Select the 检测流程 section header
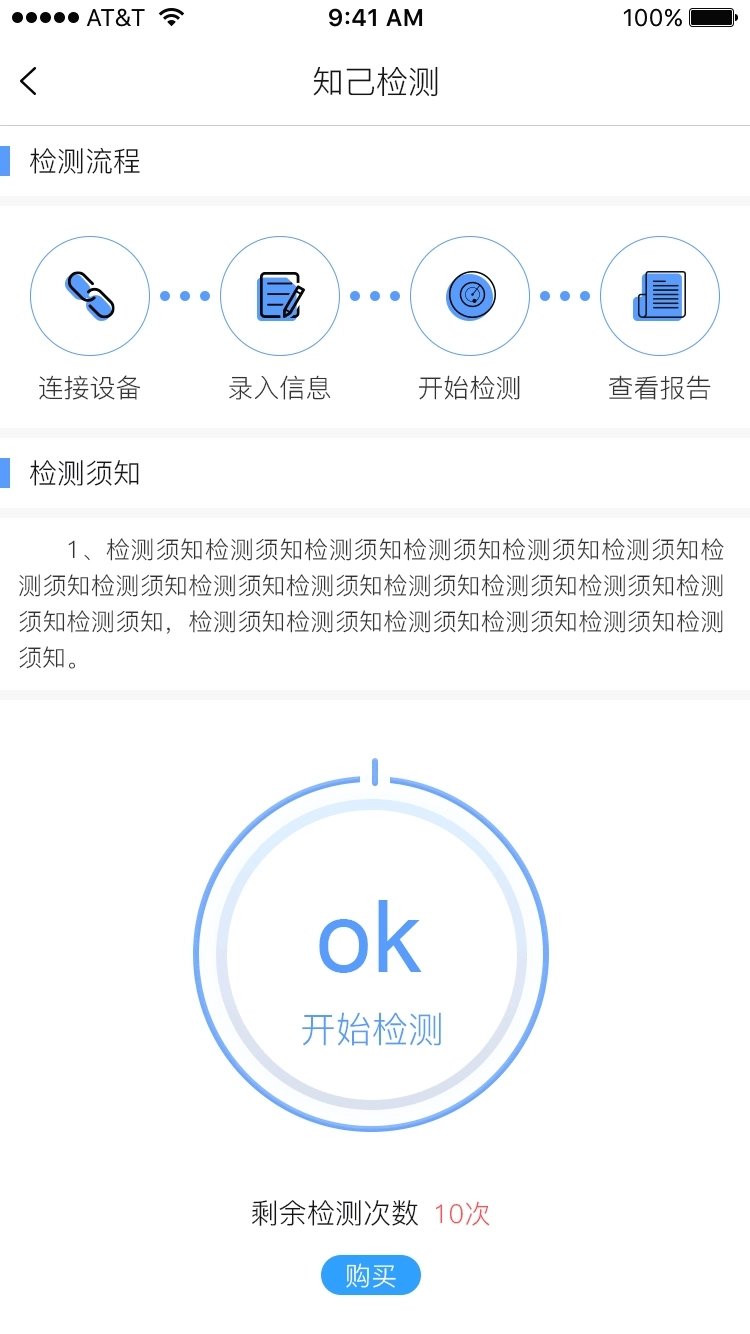This screenshot has width=750, height=1334. tap(83, 161)
